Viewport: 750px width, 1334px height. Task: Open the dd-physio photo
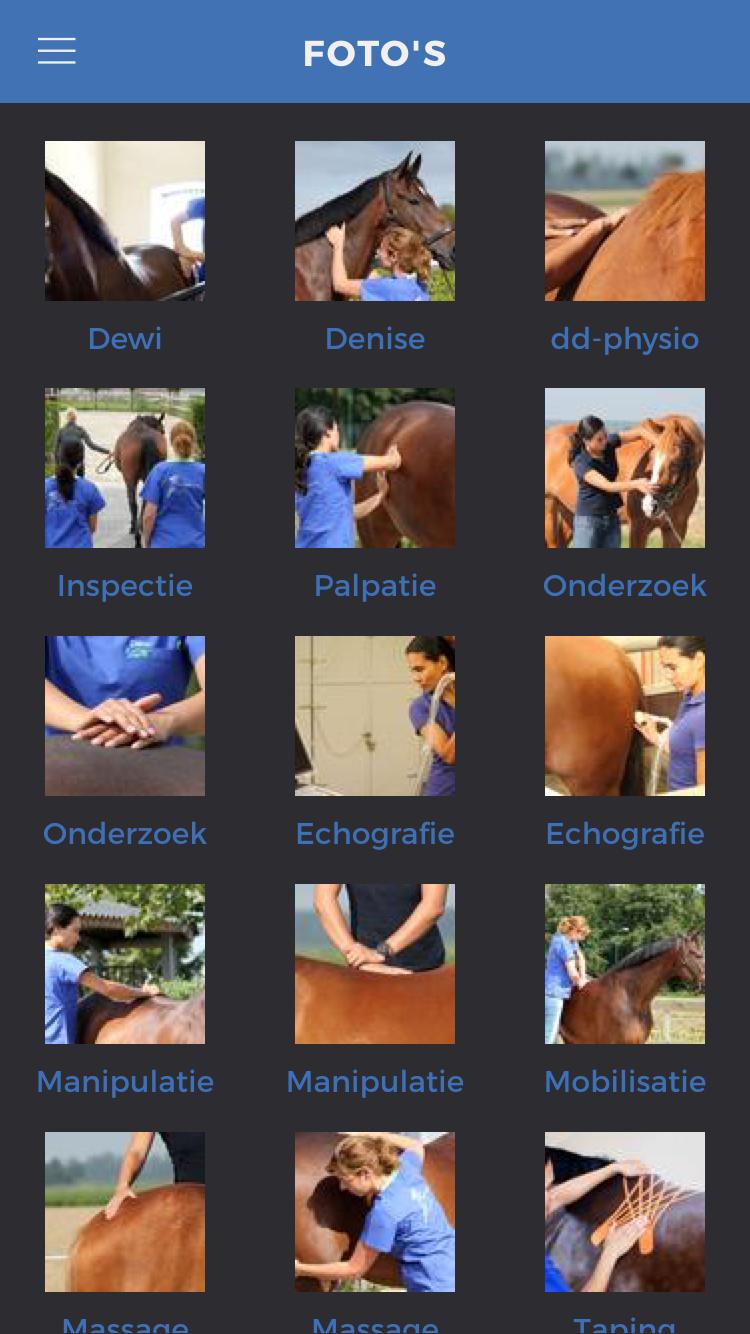click(x=624, y=220)
